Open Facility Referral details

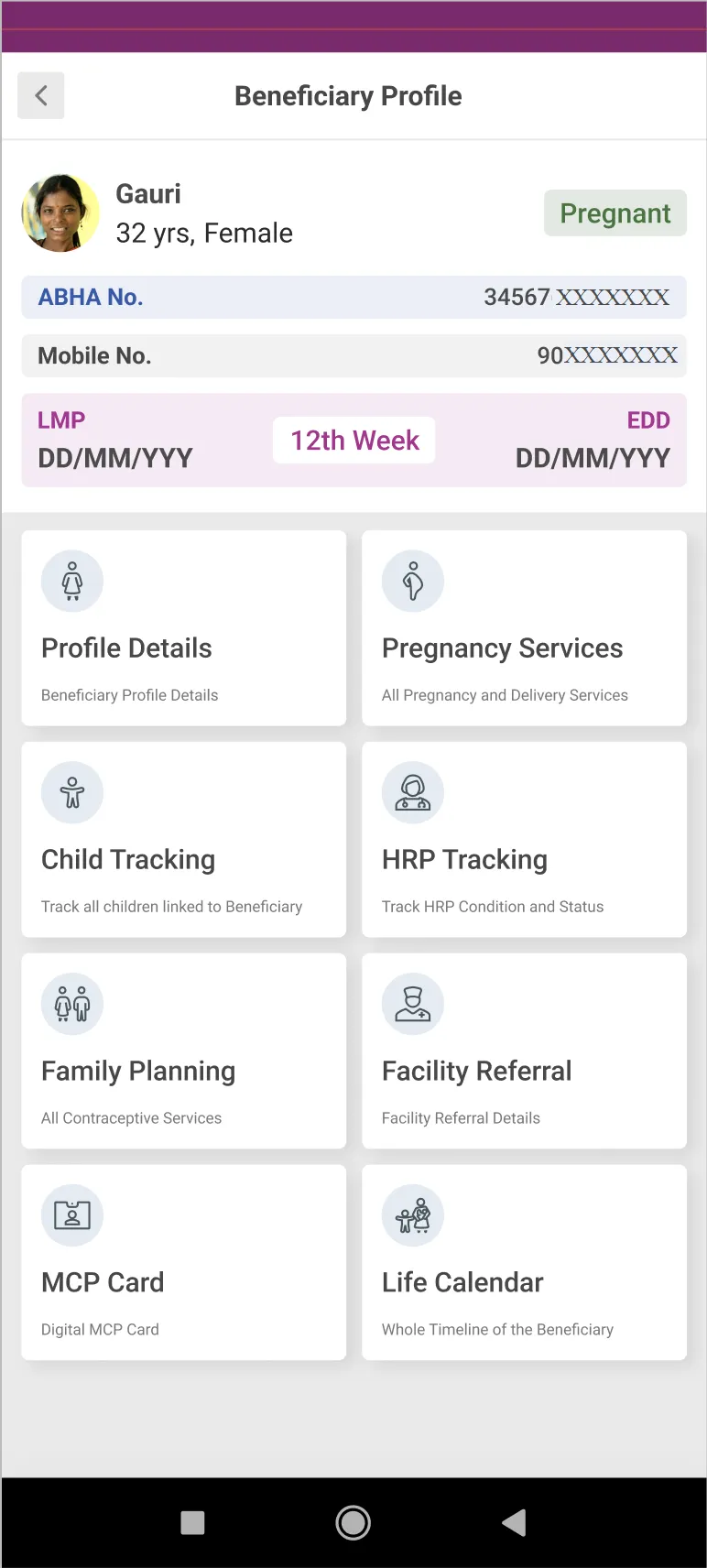coord(524,1051)
